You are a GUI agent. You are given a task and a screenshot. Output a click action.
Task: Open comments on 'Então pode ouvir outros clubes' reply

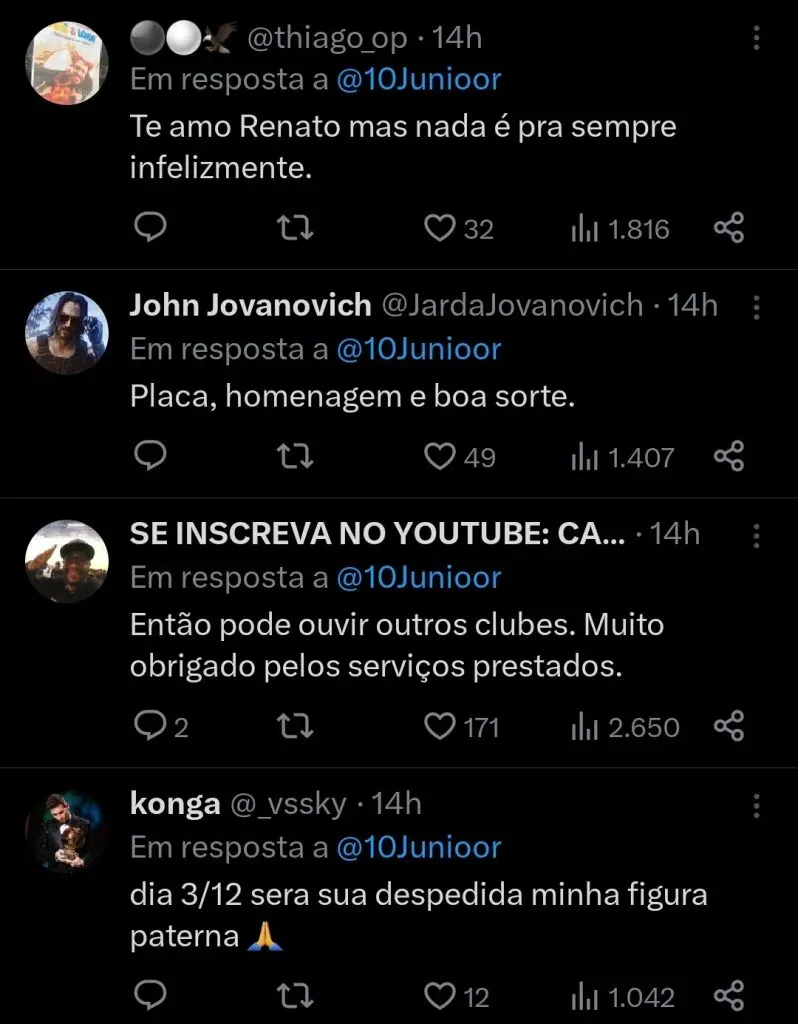pos(150,726)
